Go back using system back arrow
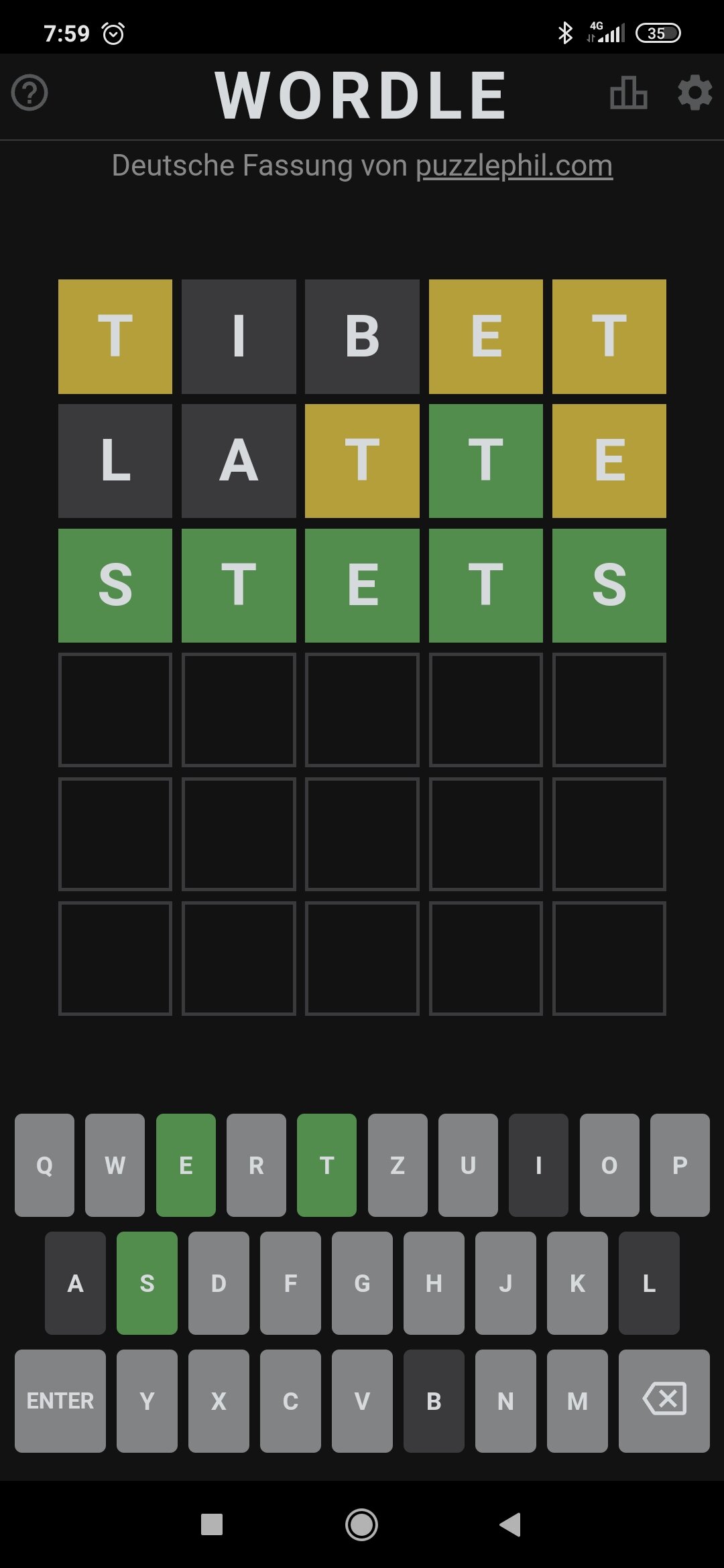The height and width of the screenshot is (1568, 724). click(511, 1524)
